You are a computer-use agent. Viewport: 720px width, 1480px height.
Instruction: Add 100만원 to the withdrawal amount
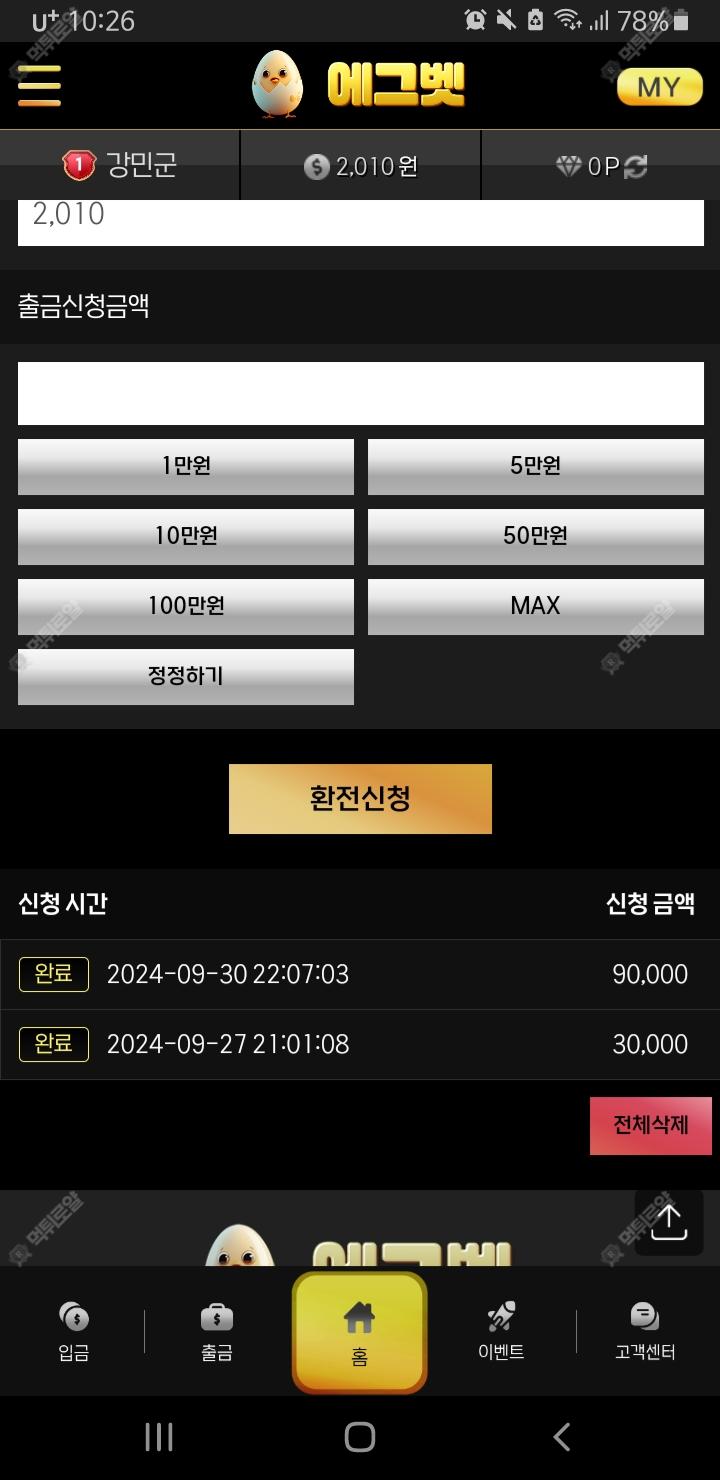pos(186,606)
